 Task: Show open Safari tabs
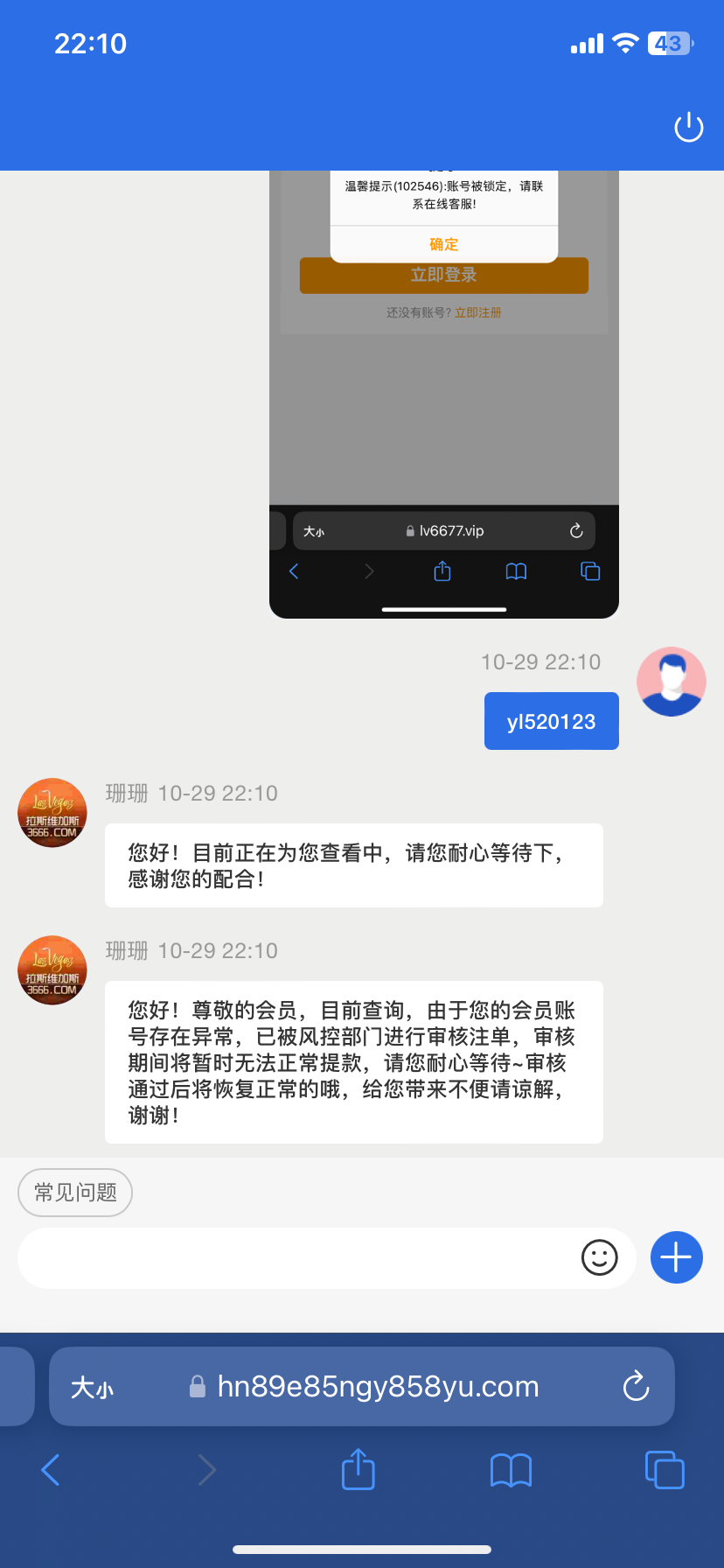[x=665, y=1470]
